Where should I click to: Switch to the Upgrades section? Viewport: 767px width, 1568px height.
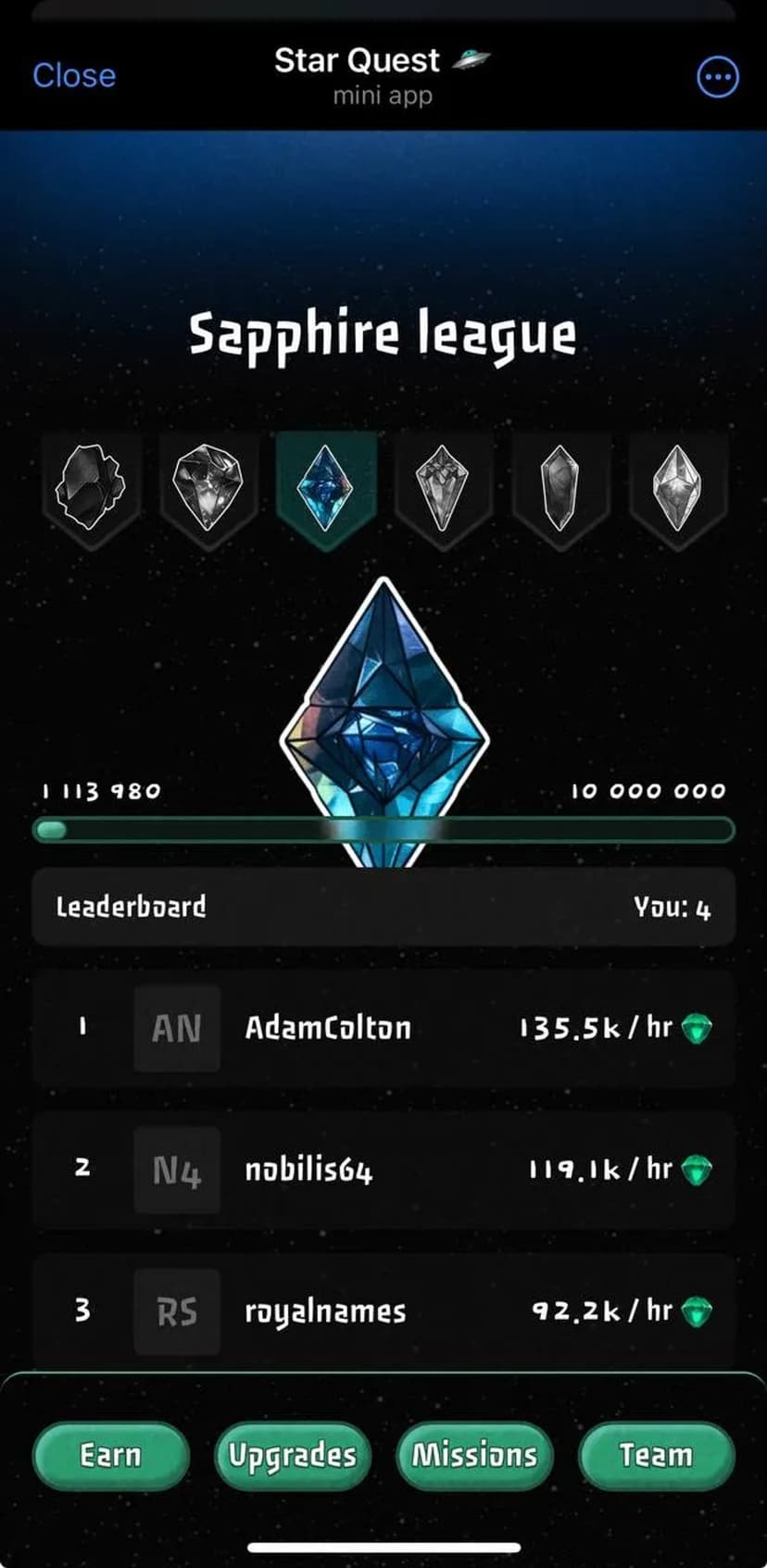tap(293, 1455)
